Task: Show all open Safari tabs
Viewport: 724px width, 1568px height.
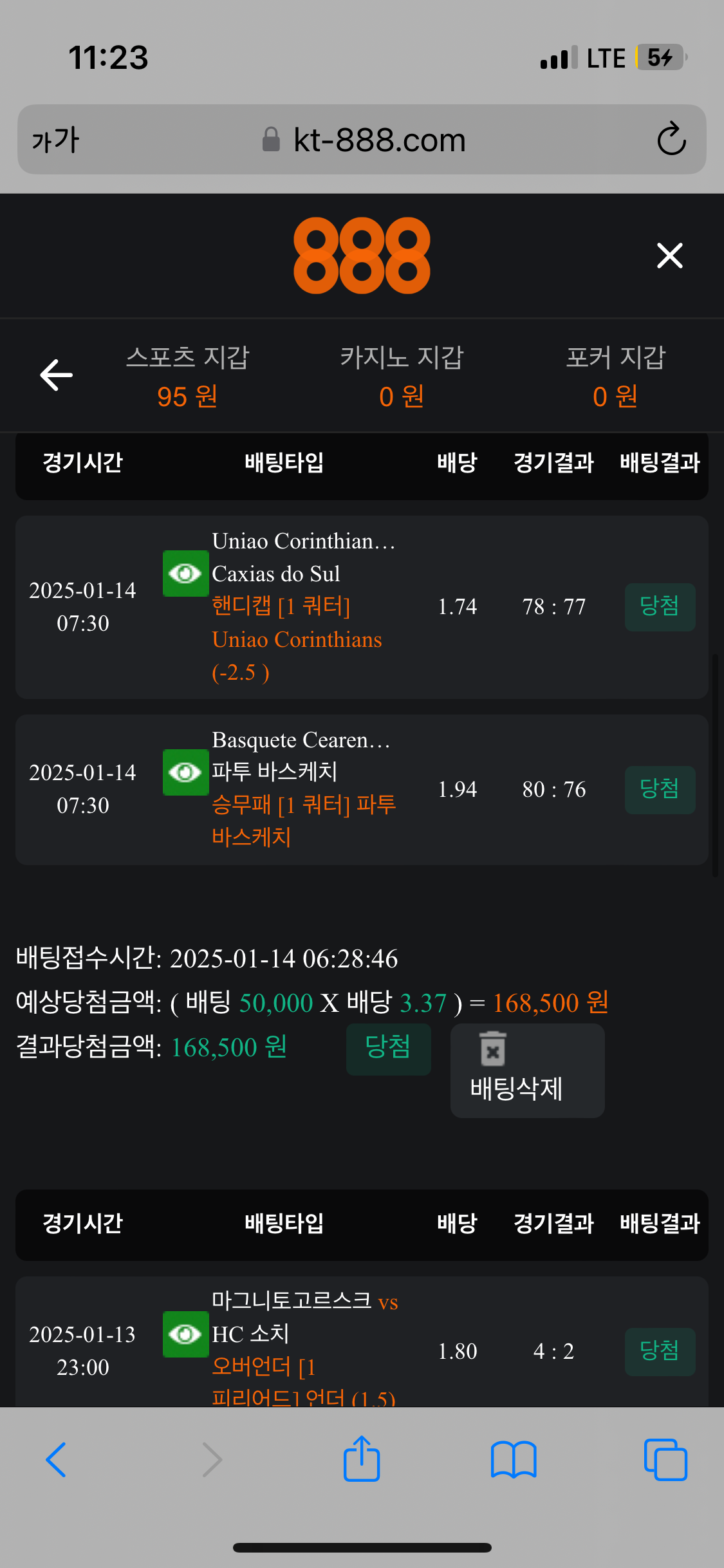Action: point(665,1459)
